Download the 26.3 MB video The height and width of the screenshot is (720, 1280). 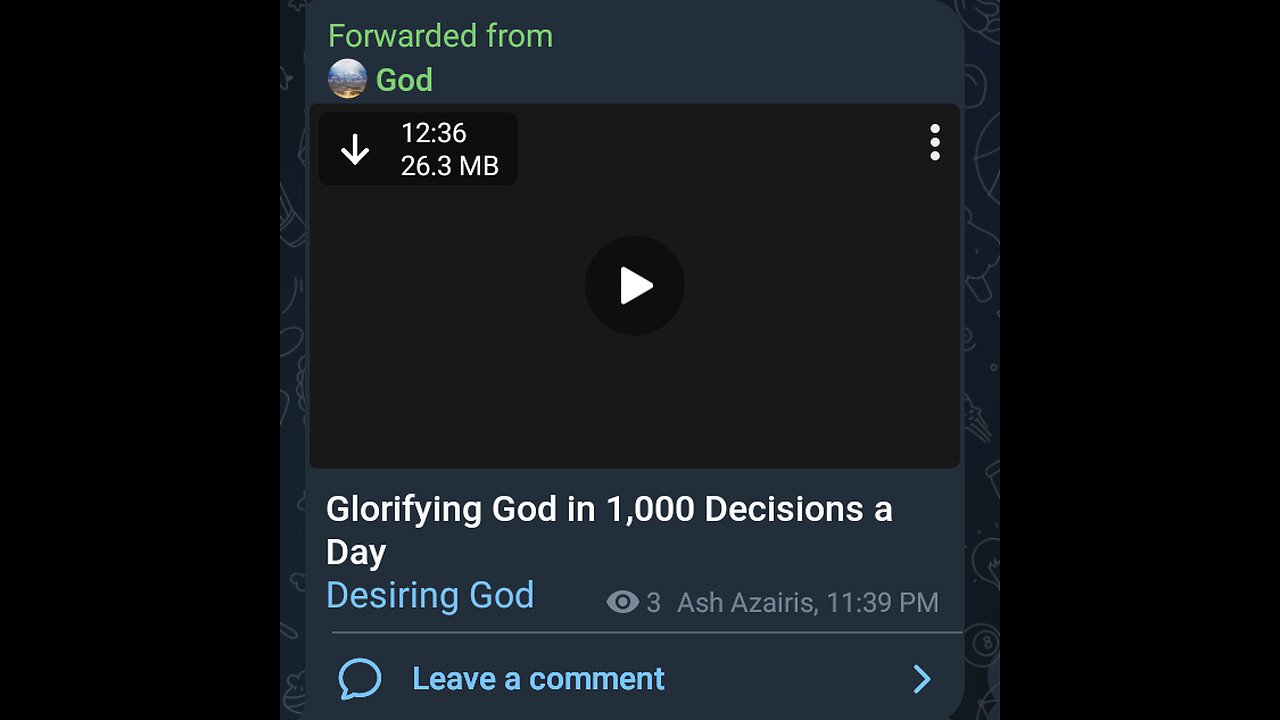point(355,150)
